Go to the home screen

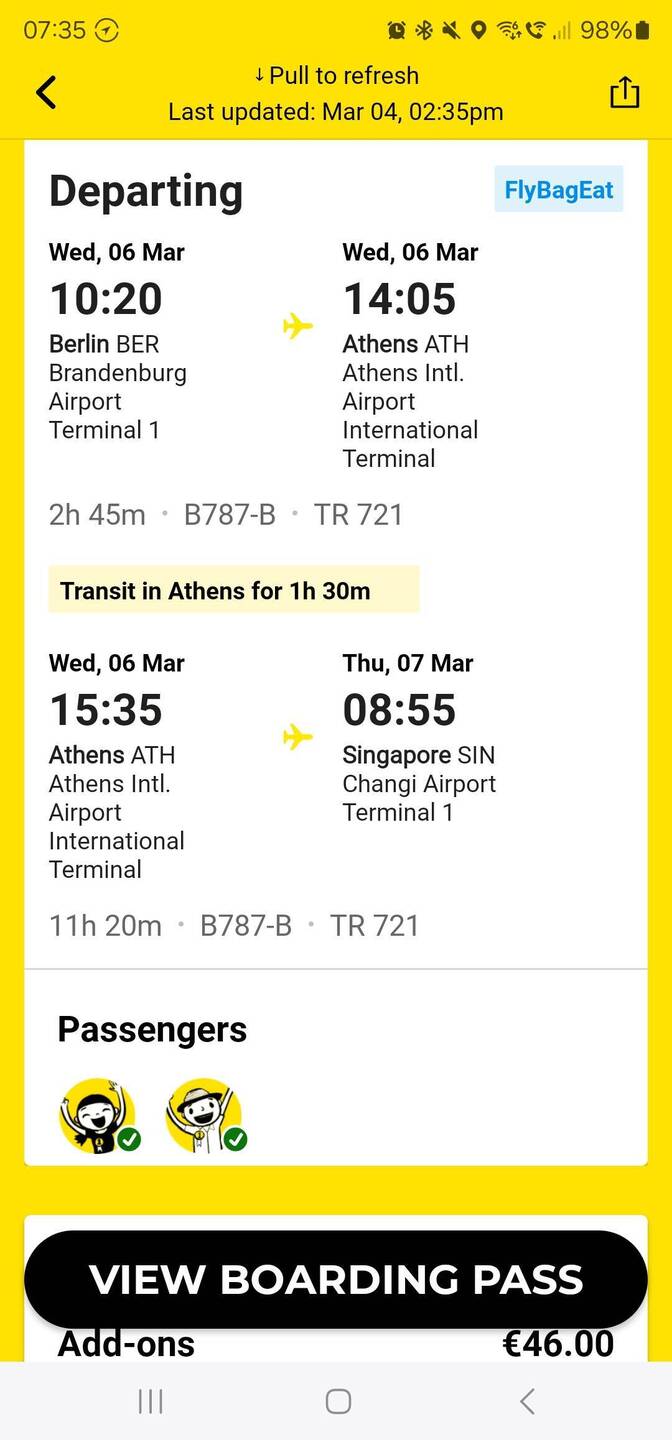coord(338,1402)
